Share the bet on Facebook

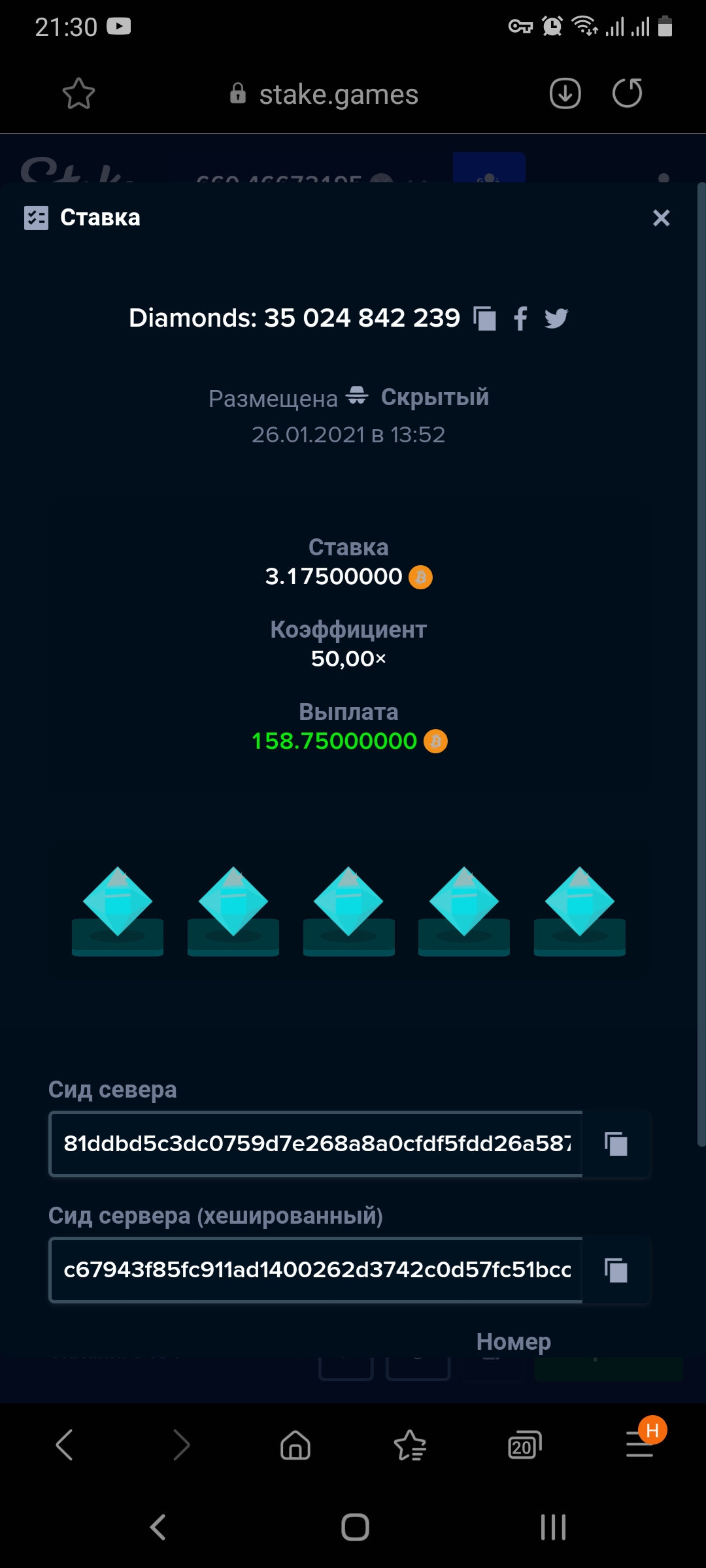click(520, 319)
